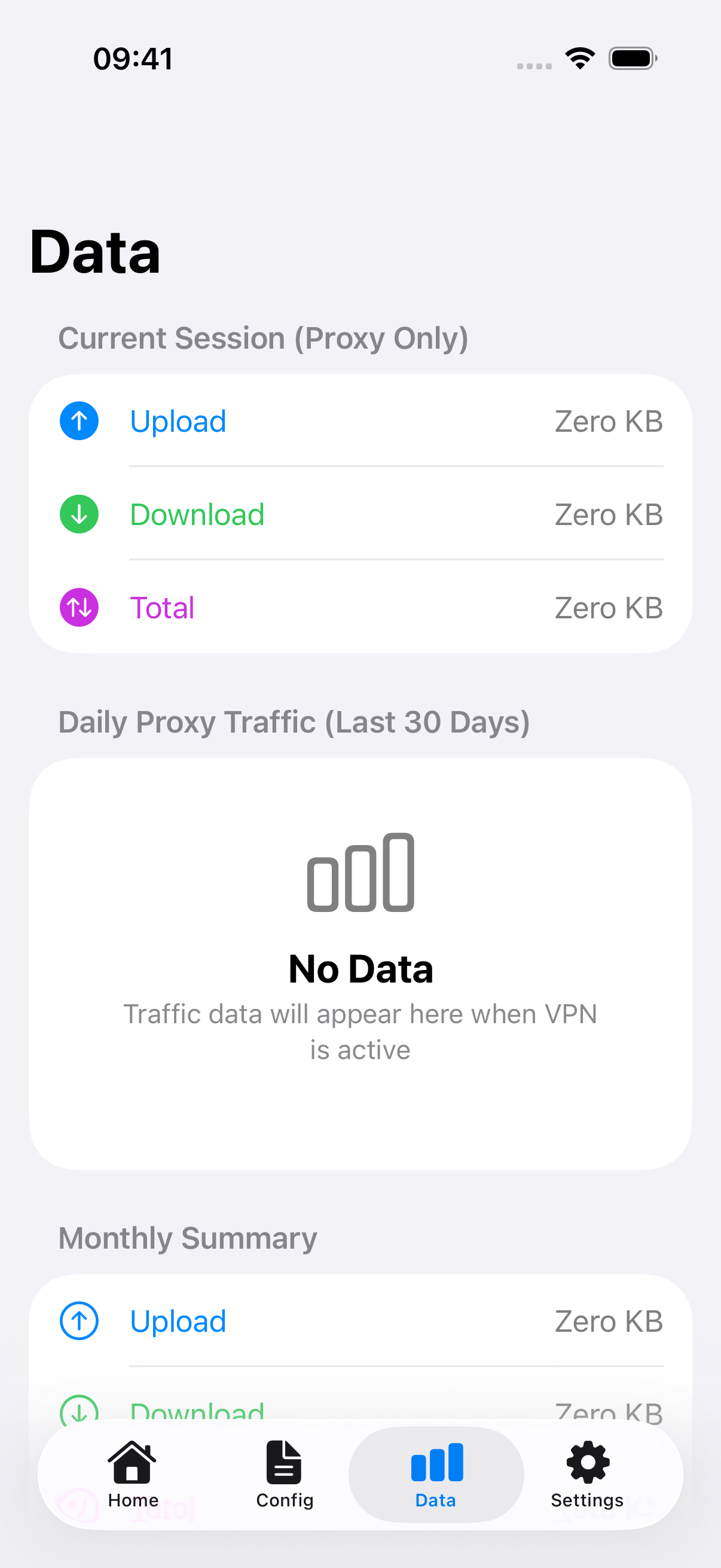Click the 09:41 time in status bar

point(133,57)
